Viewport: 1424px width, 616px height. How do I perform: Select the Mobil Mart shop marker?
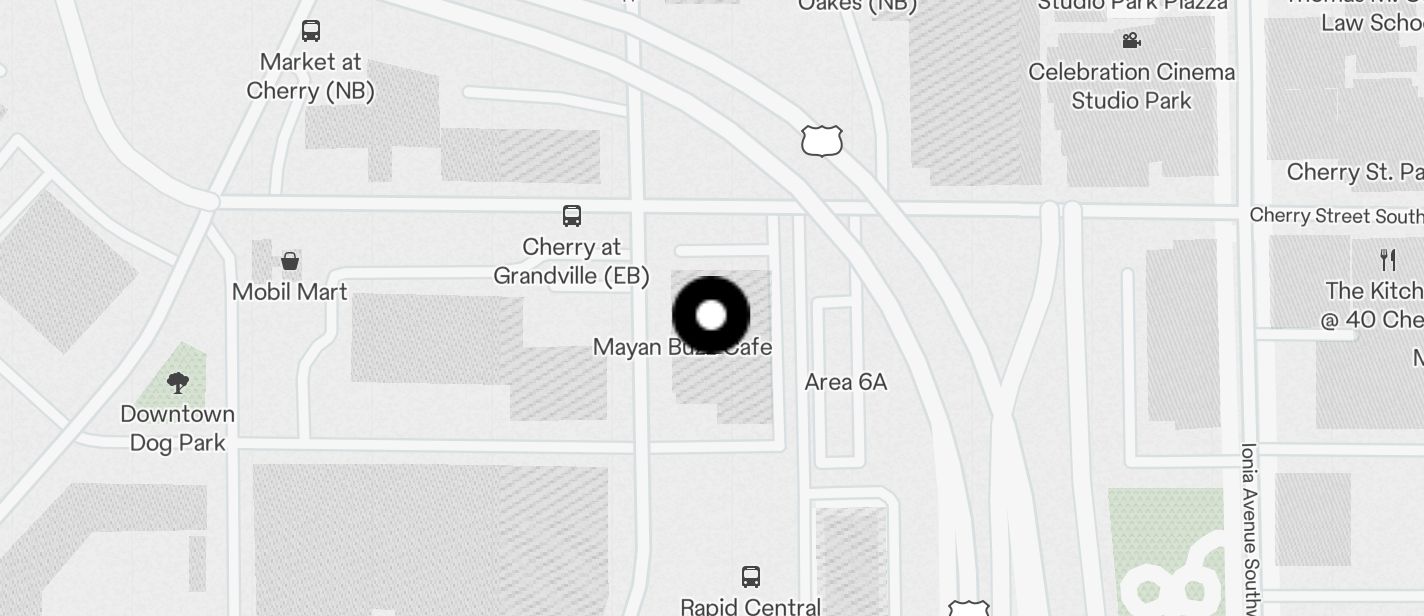coord(290,262)
